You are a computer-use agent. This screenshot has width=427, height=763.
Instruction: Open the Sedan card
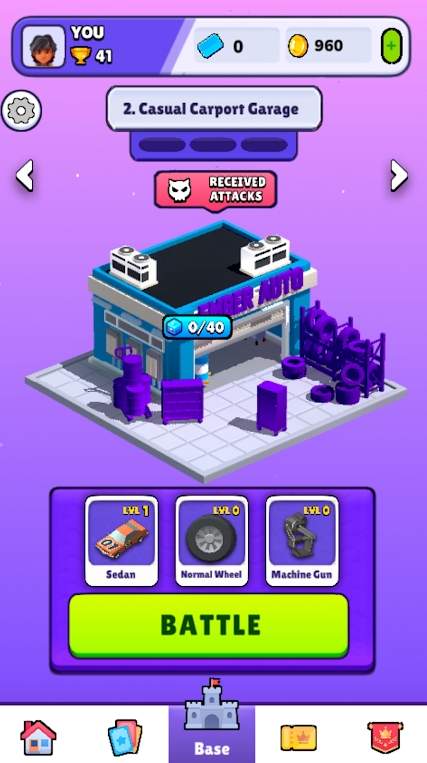click(122, 541)
